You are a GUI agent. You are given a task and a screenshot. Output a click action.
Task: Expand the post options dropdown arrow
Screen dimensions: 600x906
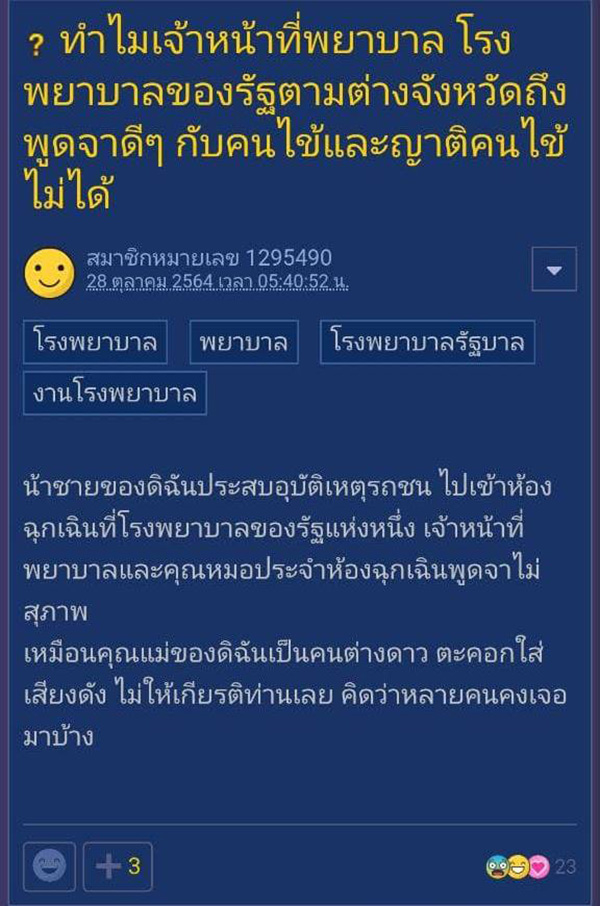point(554,269)
